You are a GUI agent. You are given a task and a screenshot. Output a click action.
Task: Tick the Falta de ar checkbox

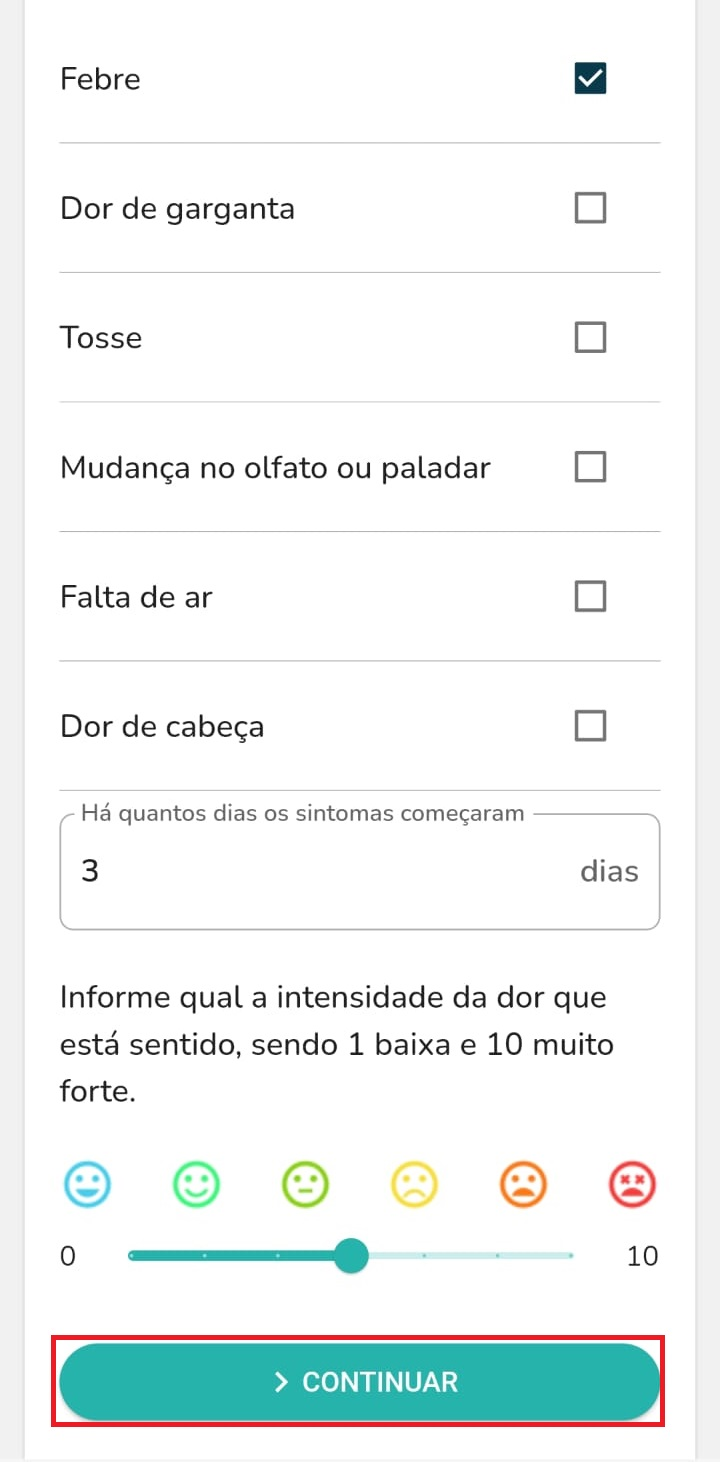[590, 597]
